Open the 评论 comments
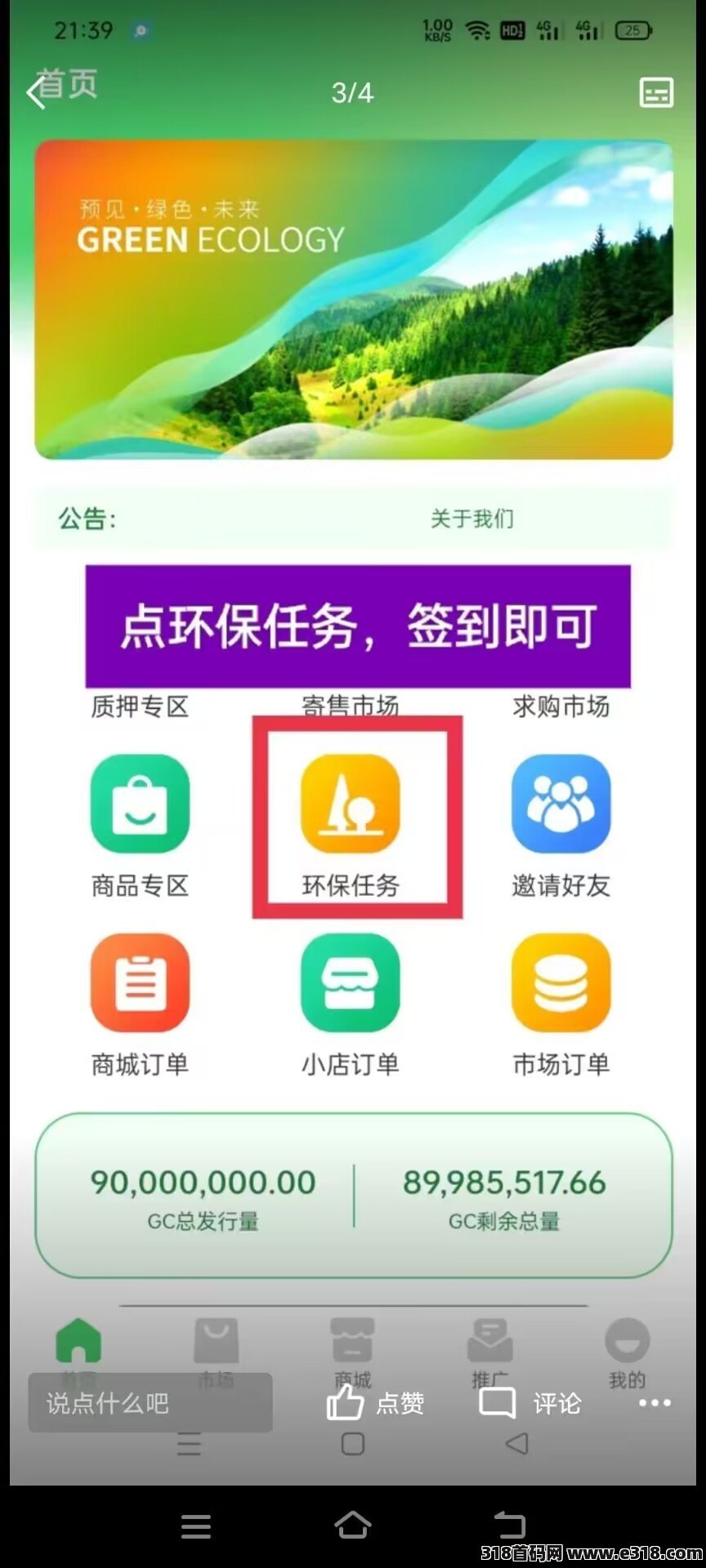The image size is (706, 1568). click(530, 1403)
